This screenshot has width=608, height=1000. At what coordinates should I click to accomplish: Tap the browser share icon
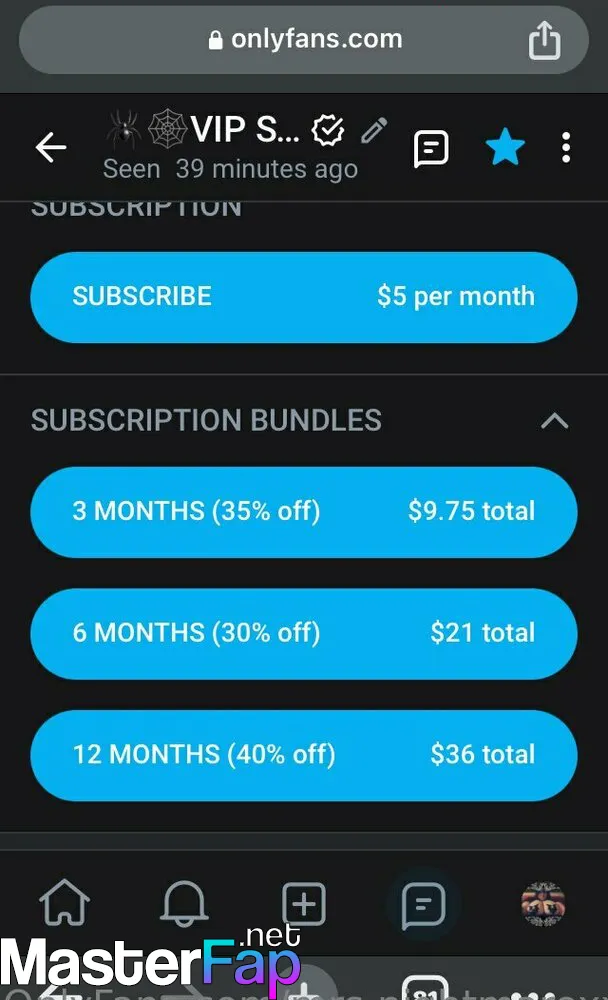click(544, 40)
